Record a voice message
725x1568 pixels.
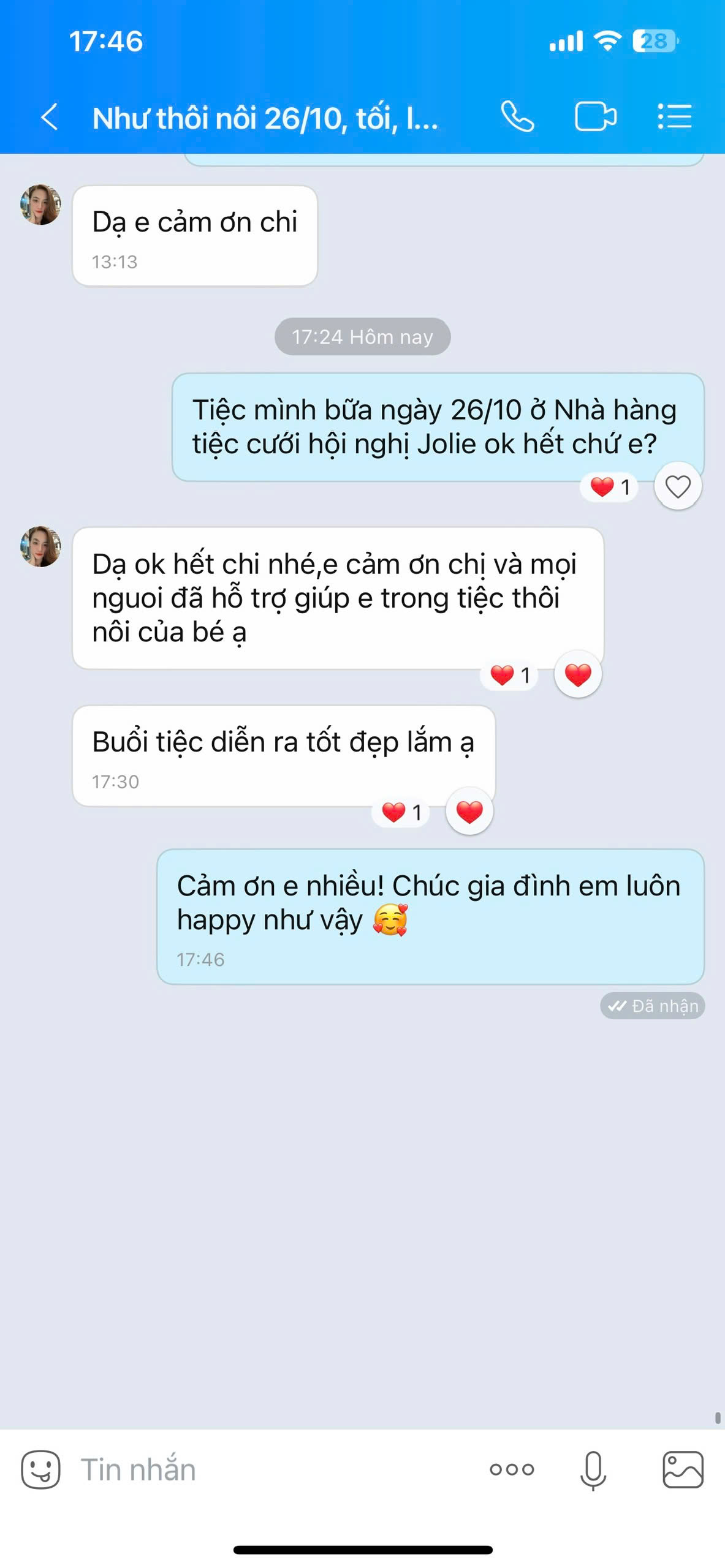593,1469
